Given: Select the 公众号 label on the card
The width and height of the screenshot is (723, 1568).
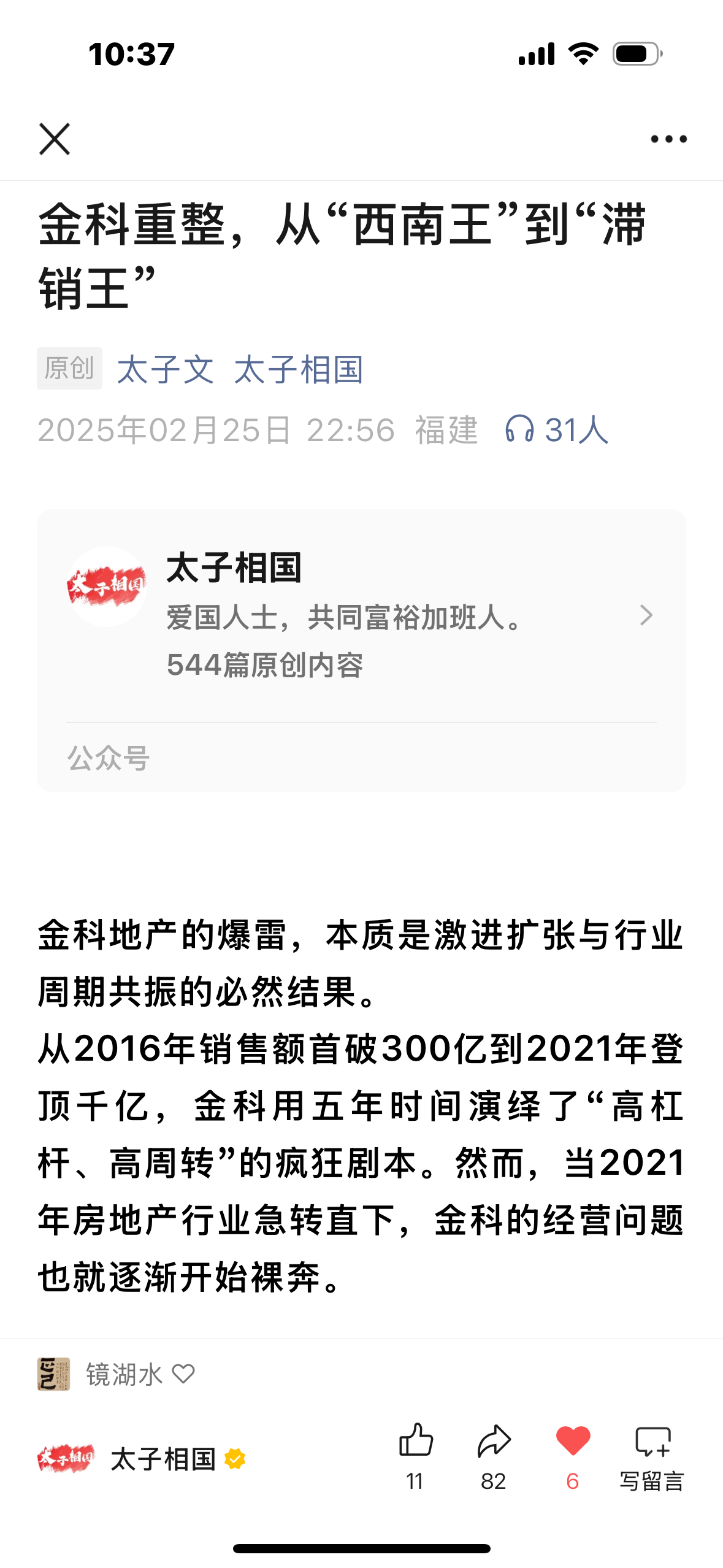Looking at the screenshot, I should tap(108, 758).
